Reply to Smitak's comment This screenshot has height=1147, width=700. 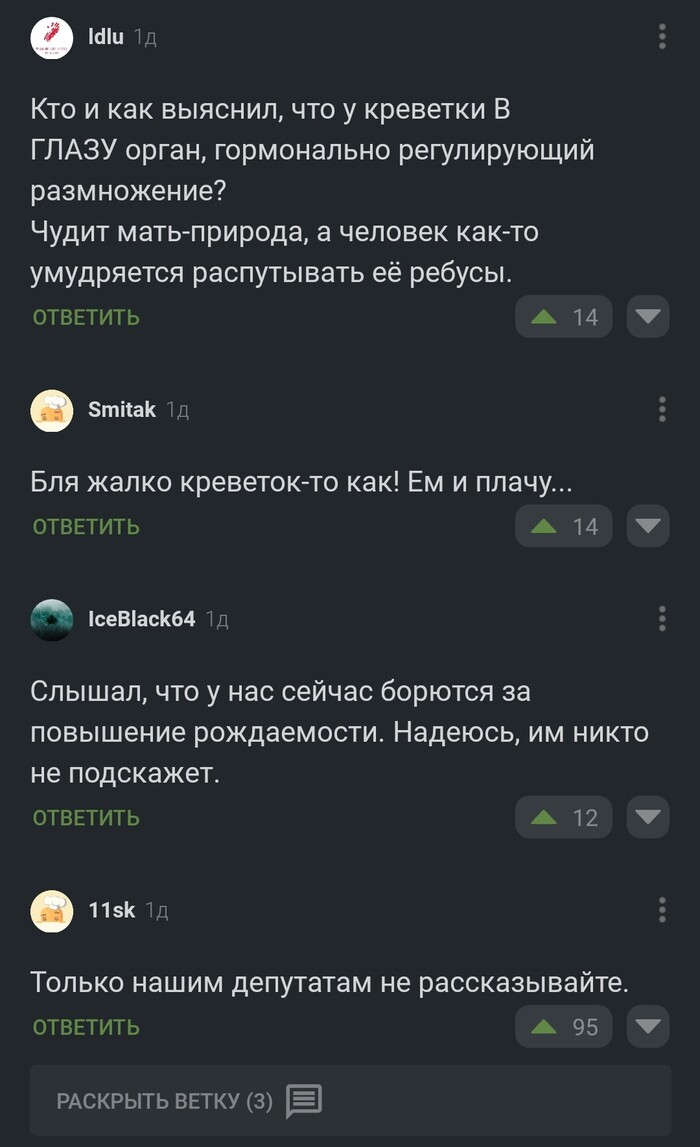point(86,526)
